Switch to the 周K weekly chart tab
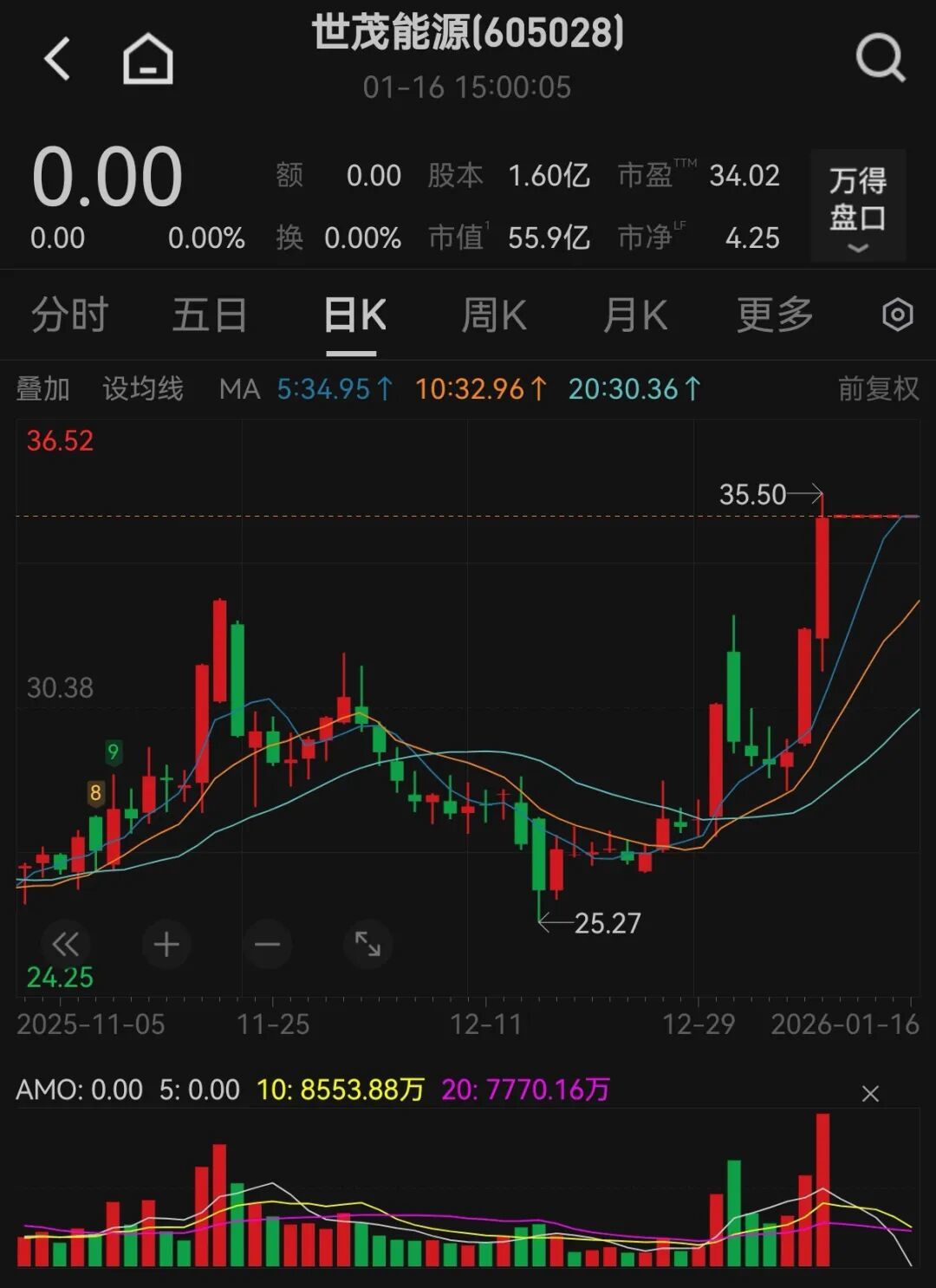Viewport: 936px width, 1288px height. pyautogui.click(x=494, y=315)
